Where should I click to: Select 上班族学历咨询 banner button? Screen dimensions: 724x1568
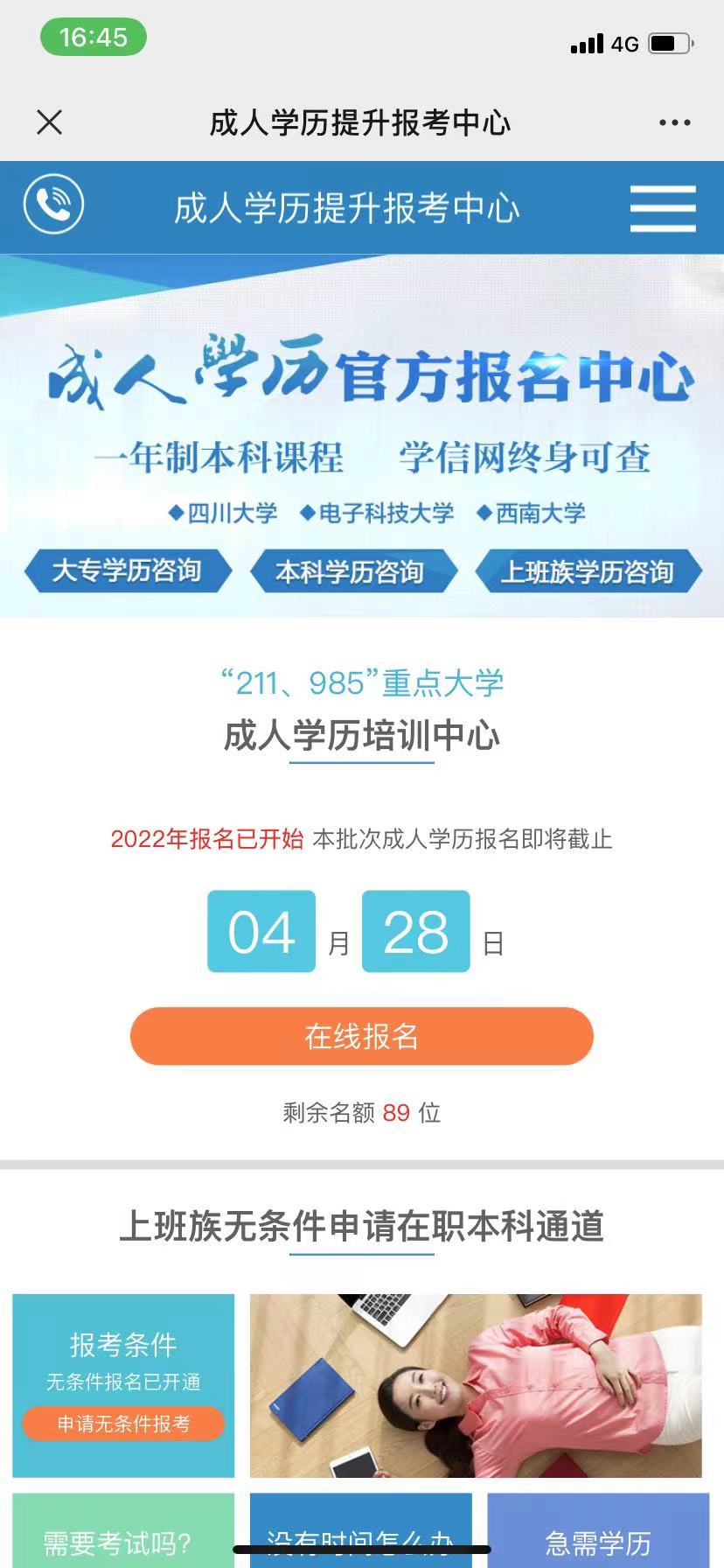pos(588,571)
